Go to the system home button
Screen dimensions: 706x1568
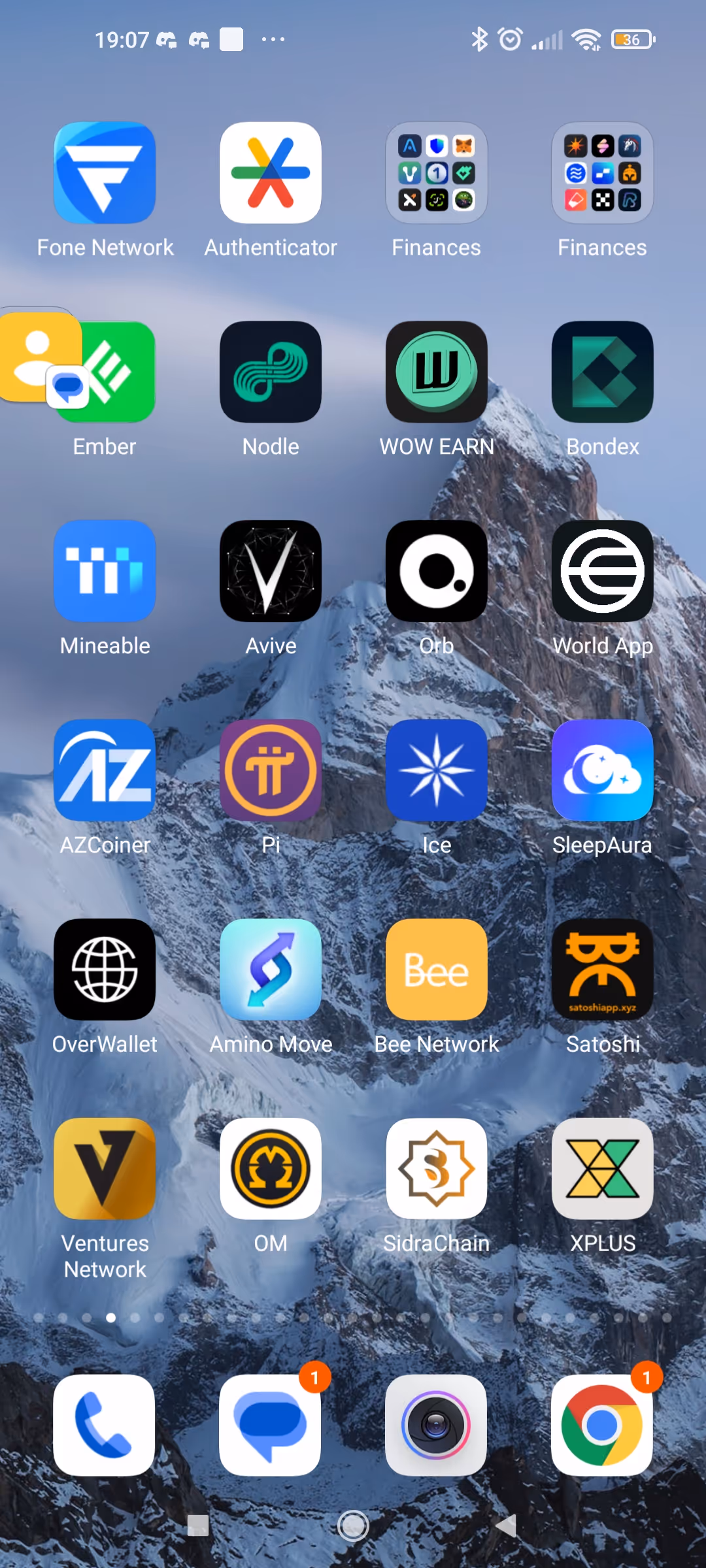pyautogui.click(x=353, y=1526)
